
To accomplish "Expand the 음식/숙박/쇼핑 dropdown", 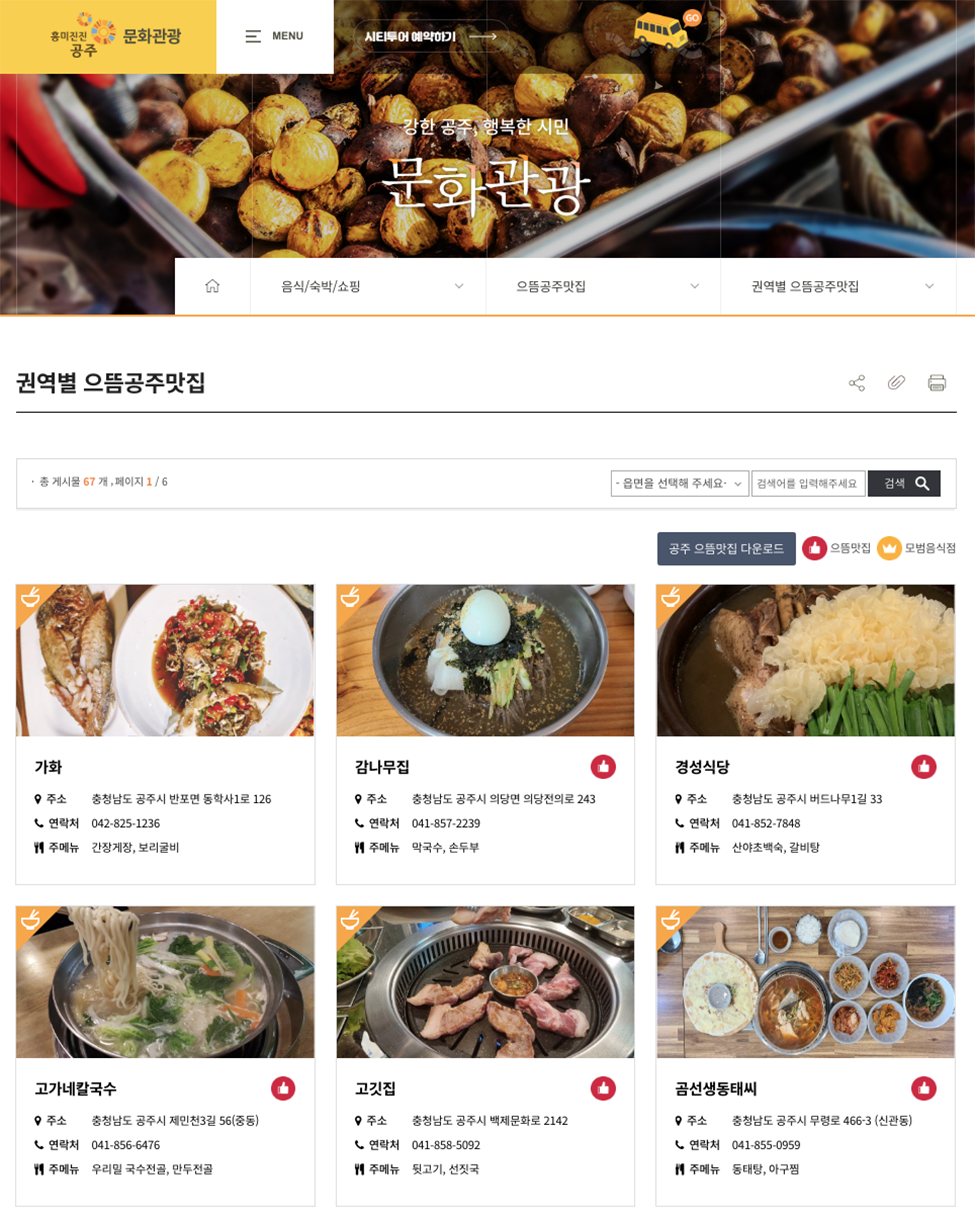I will pos(368,286).
